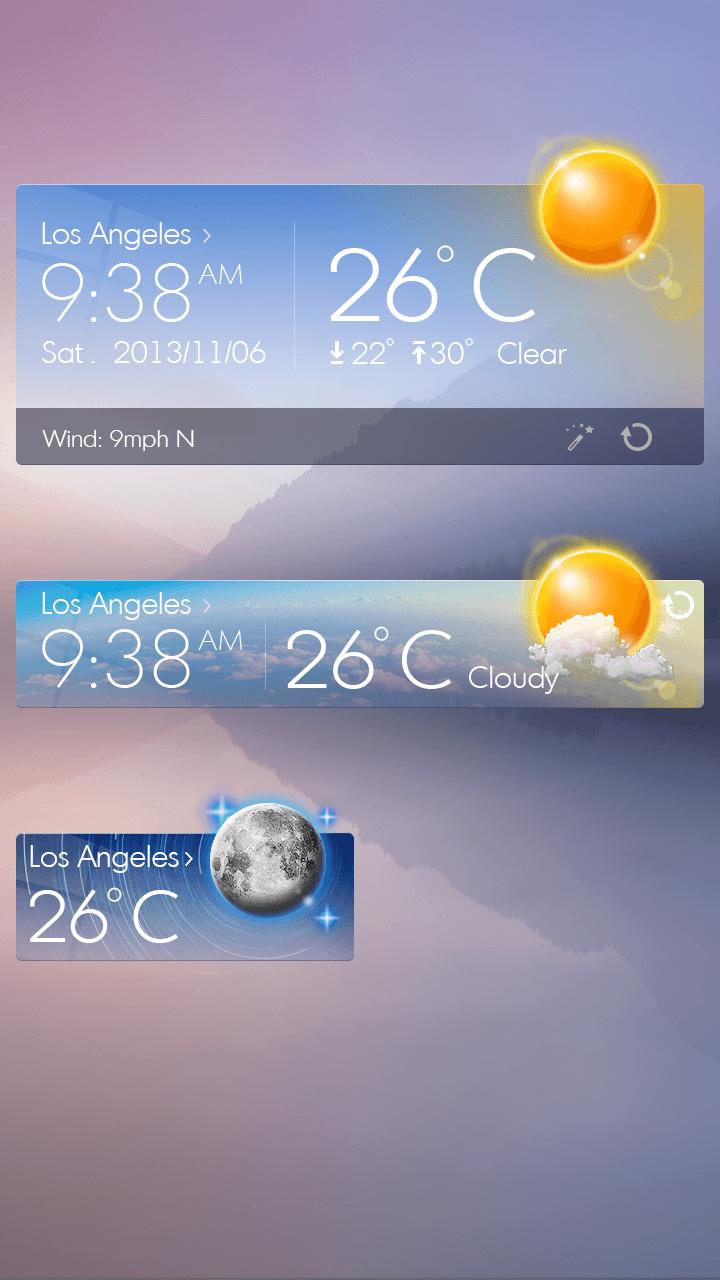Screen dimensions: 720x1280
Task: Open the magic wand theme tool
Action: click(x=580, y=437)
